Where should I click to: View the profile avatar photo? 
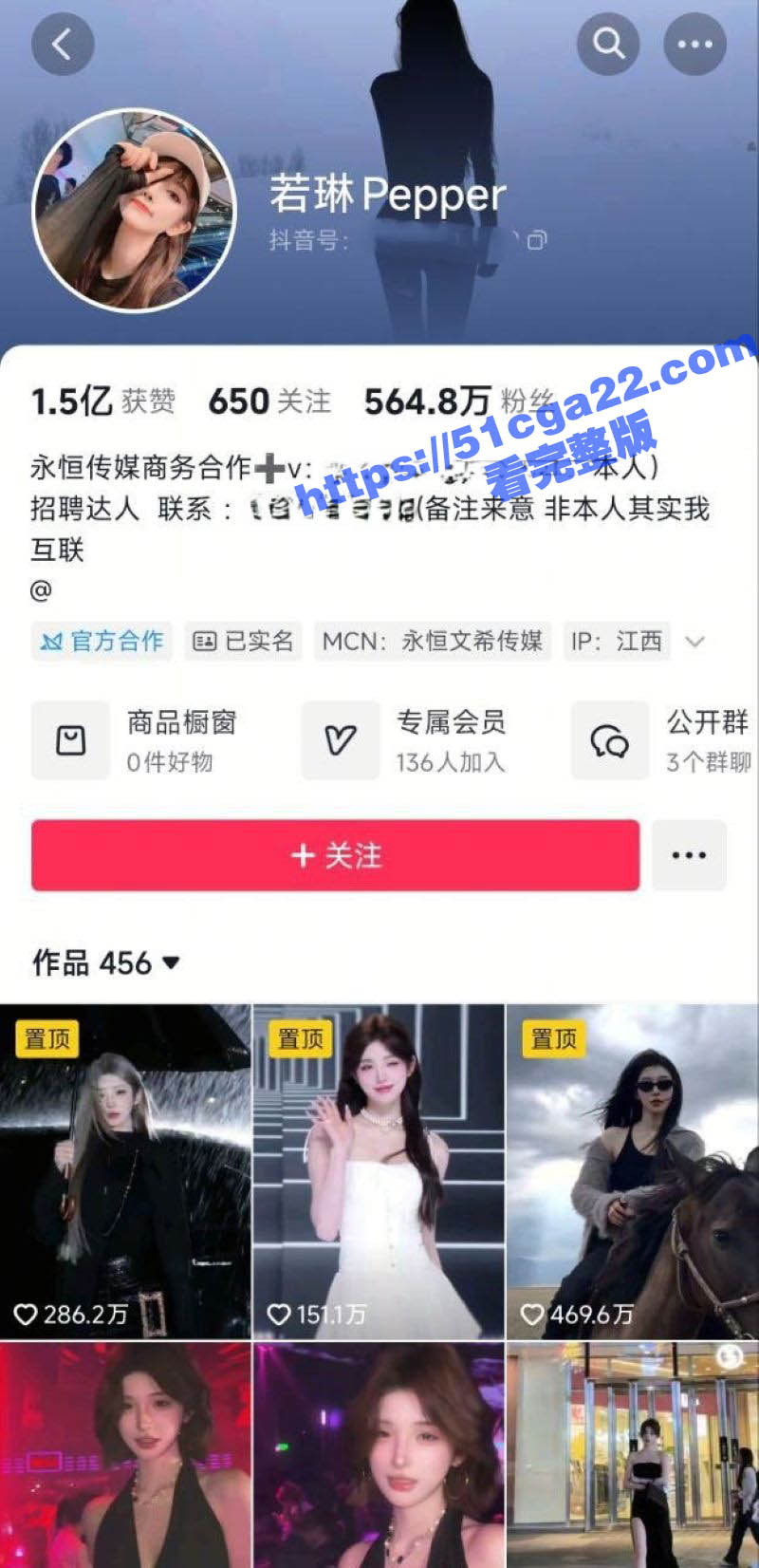pos(134,210)
